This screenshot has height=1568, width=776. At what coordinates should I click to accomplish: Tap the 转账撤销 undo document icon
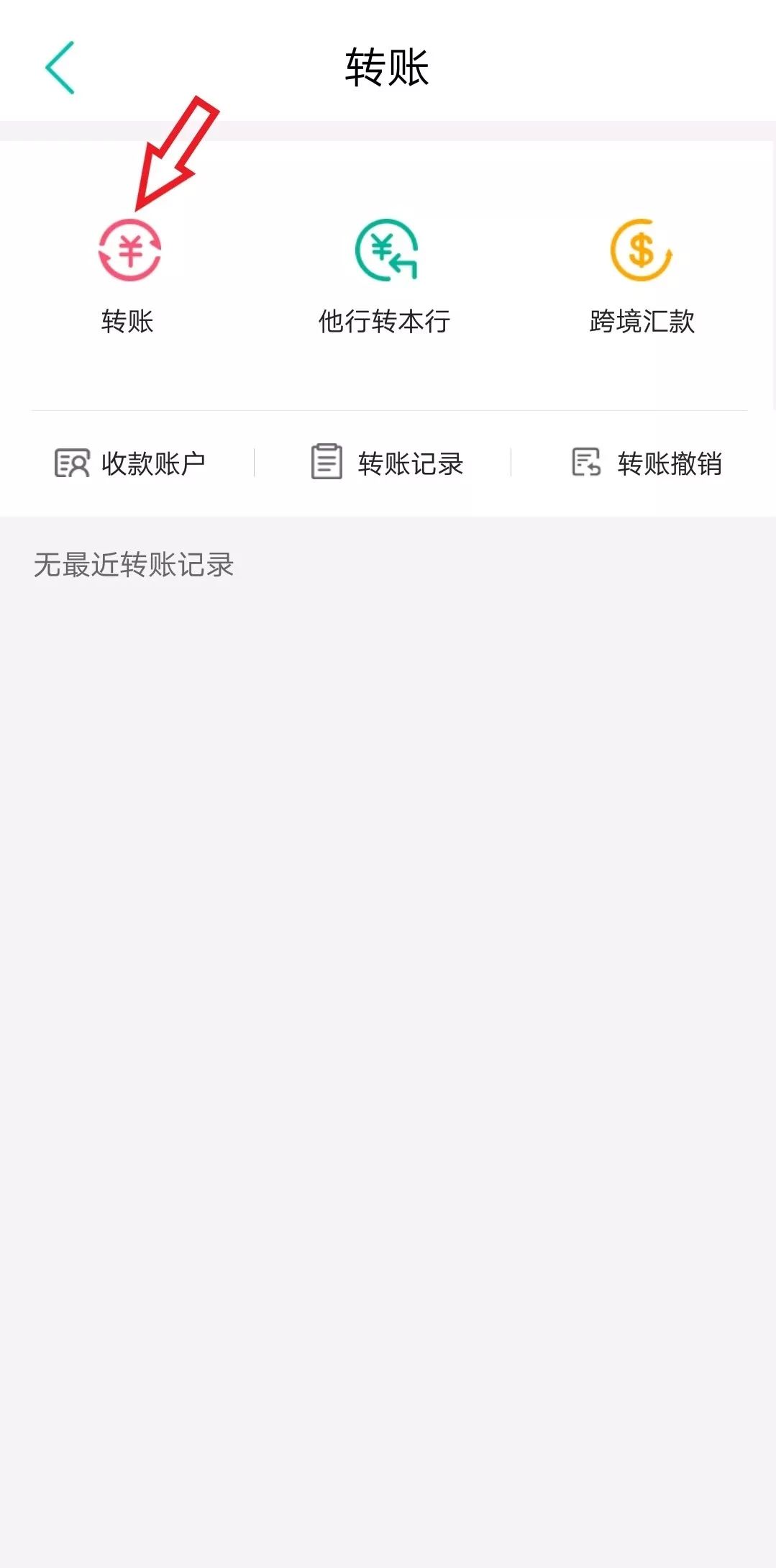coord(586,463)
